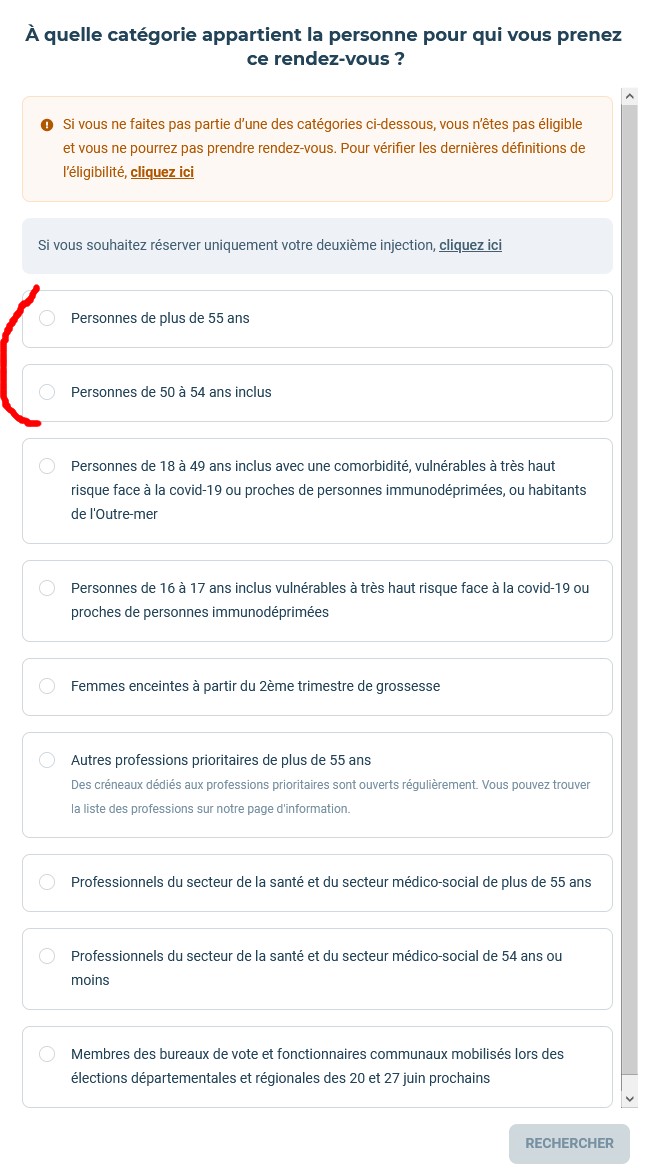Choose "Membres des bureaux de vote" option

click(x=317, y=1067)
